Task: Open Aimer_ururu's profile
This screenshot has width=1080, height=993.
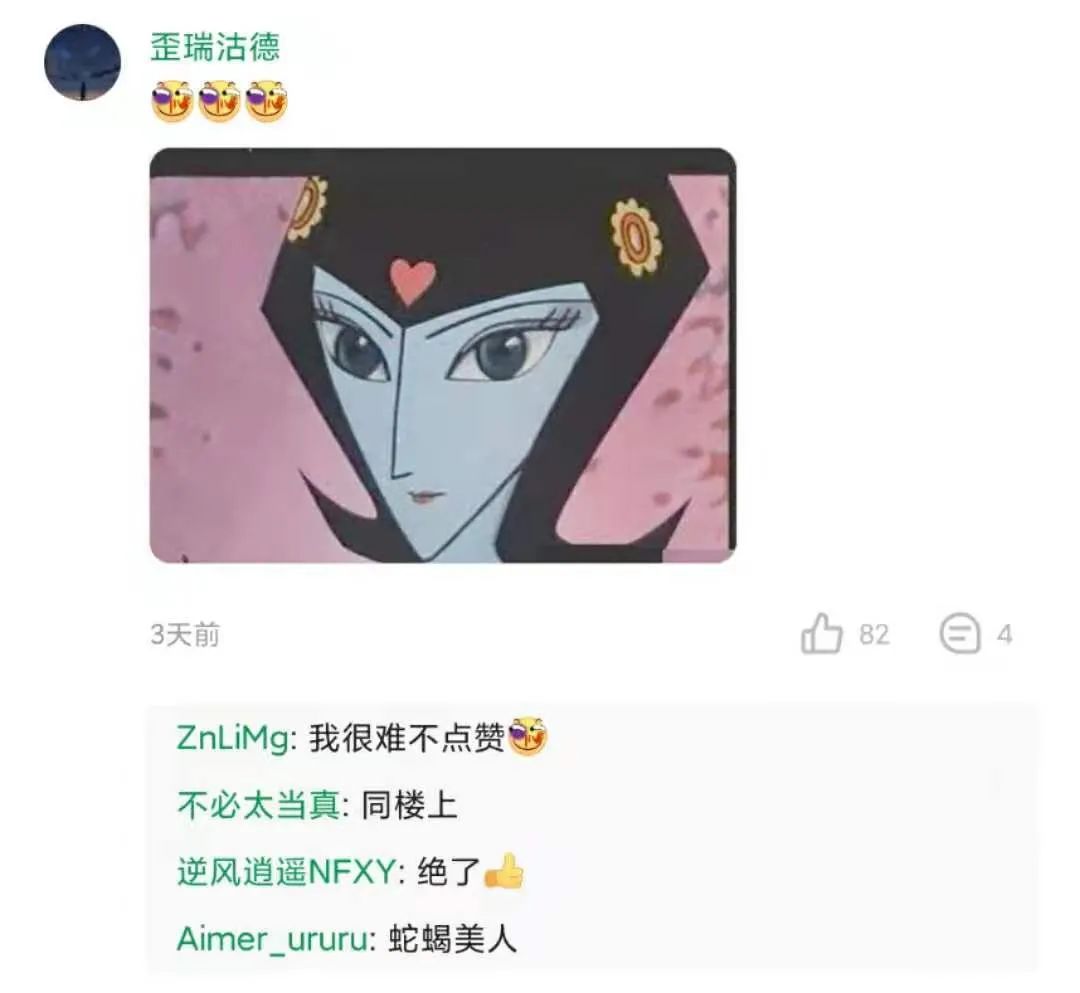Action: [x=271, y=939]
